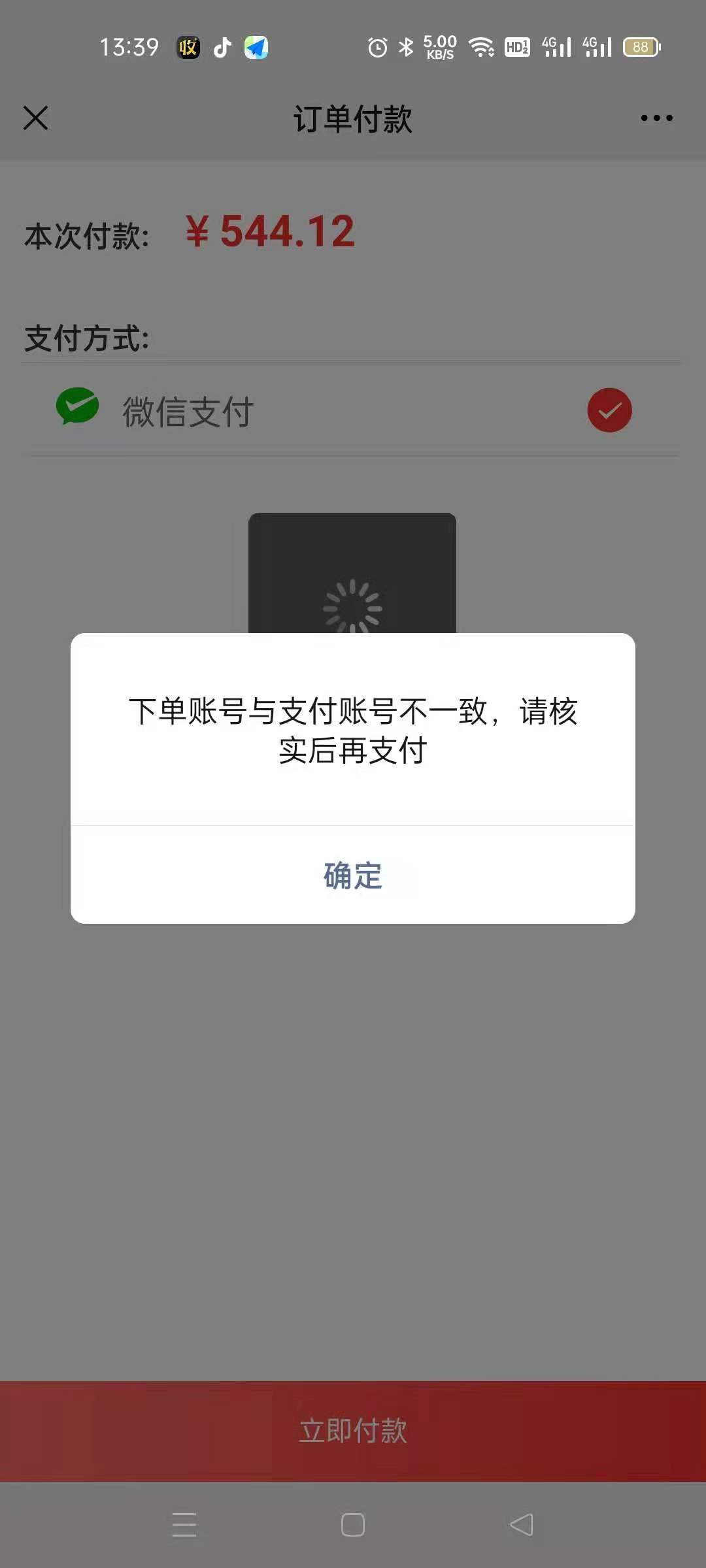706x1568 pixels.
Task: Confirm the dialog with 确定
Action: coord(352,875)
